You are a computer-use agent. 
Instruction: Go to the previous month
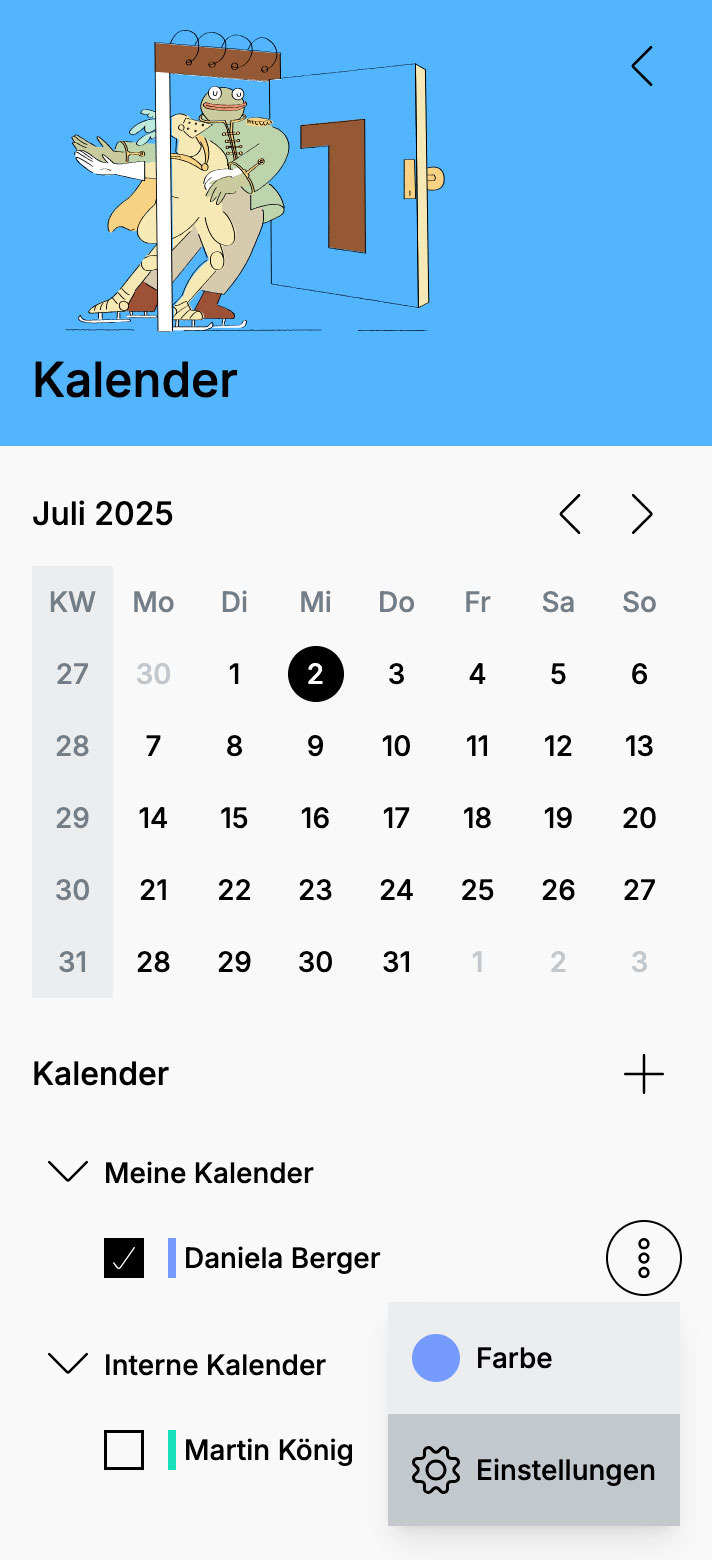coord(570,514)
